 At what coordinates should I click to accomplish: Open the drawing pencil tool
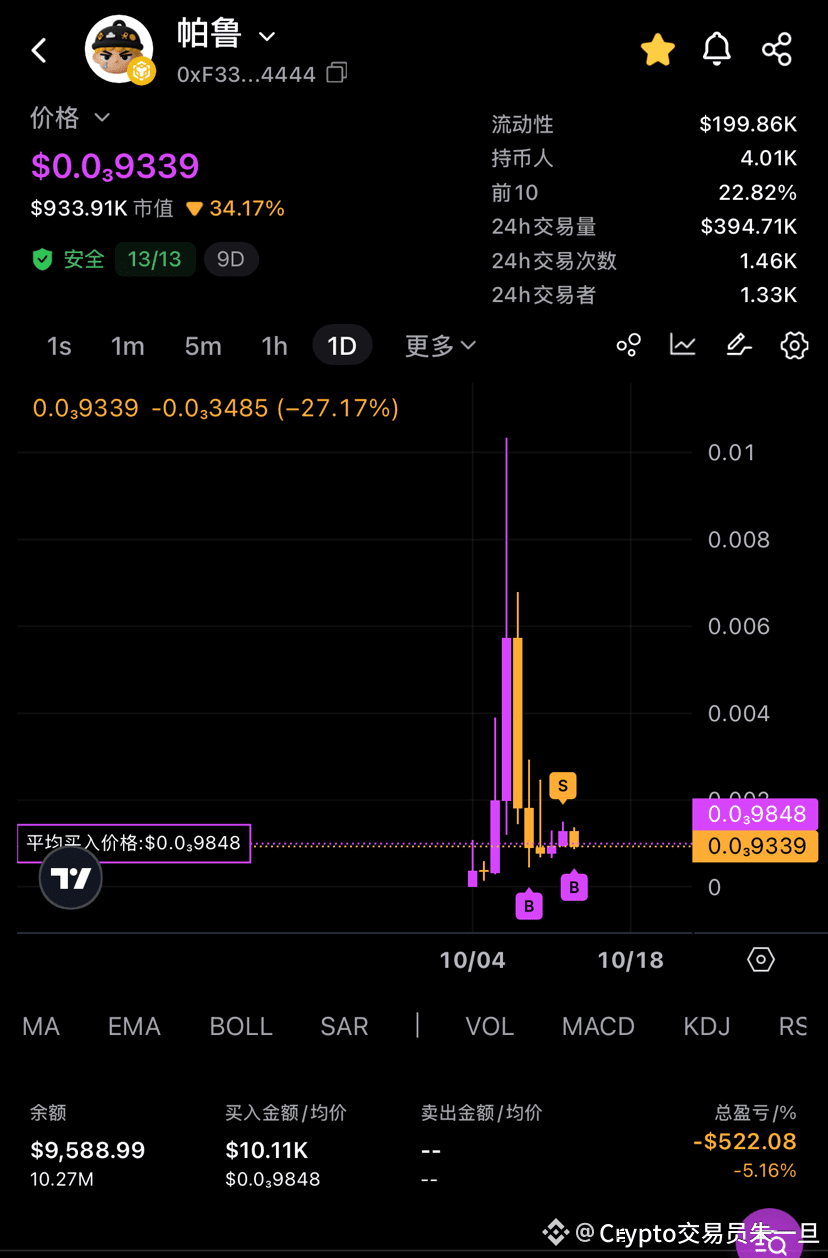click(x=738, y=345)
